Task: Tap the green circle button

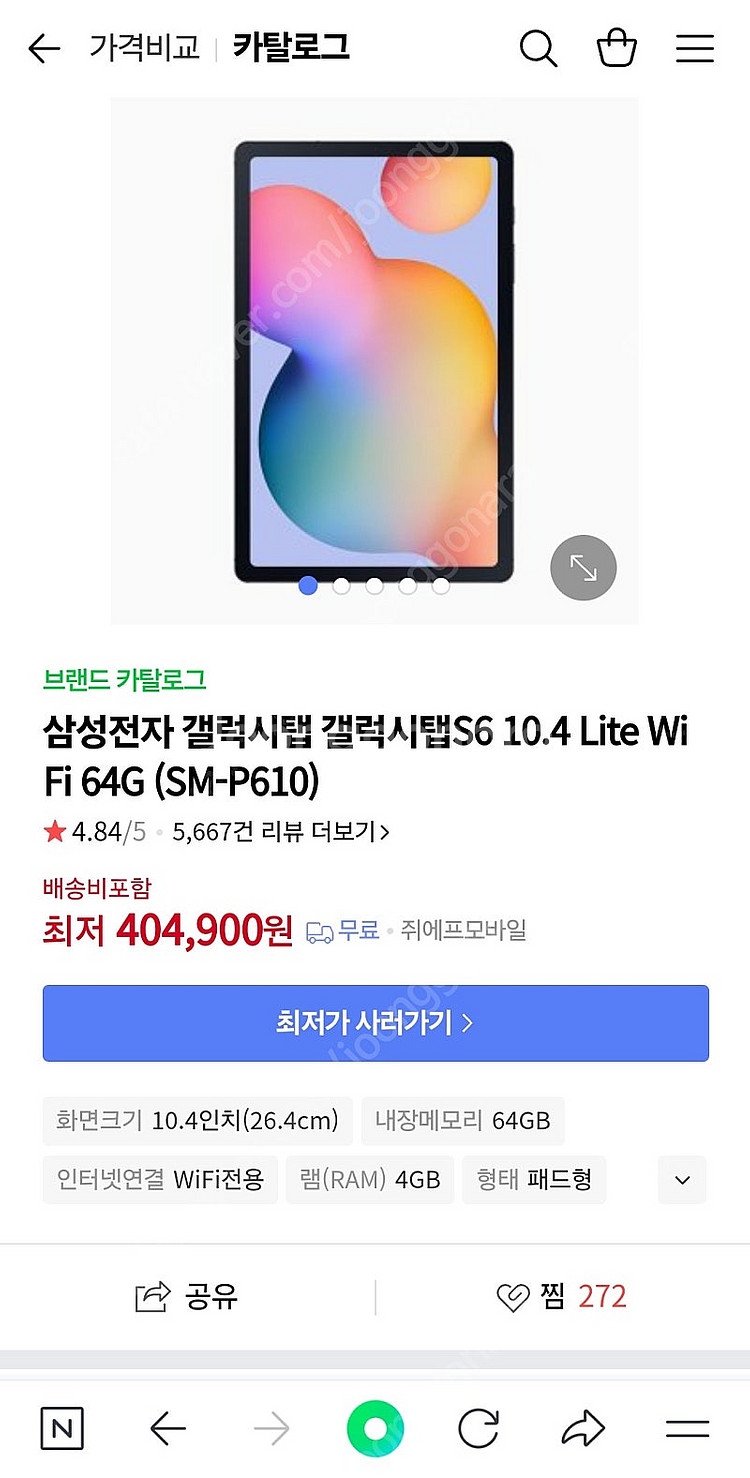Action: tap(375, 1429)
